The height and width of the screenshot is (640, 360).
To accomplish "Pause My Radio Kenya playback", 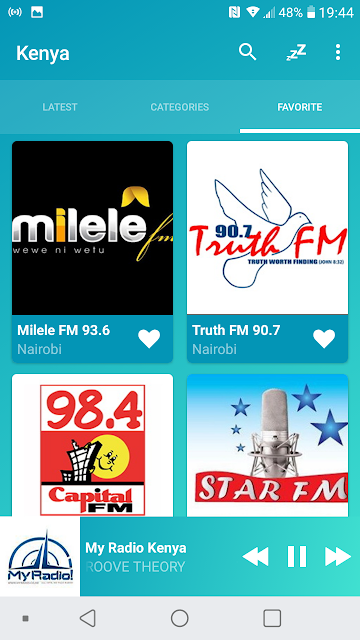I will pyautogui.click(x=297, y=556).
